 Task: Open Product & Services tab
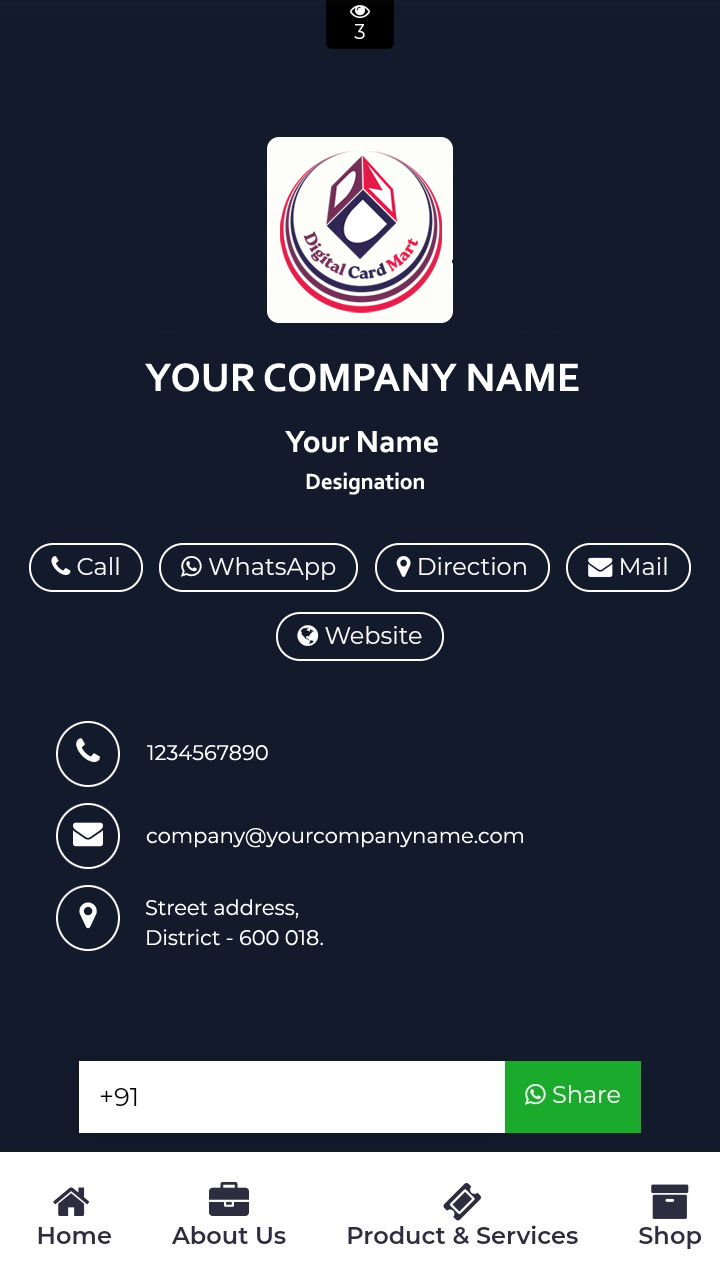(462, 1217)
